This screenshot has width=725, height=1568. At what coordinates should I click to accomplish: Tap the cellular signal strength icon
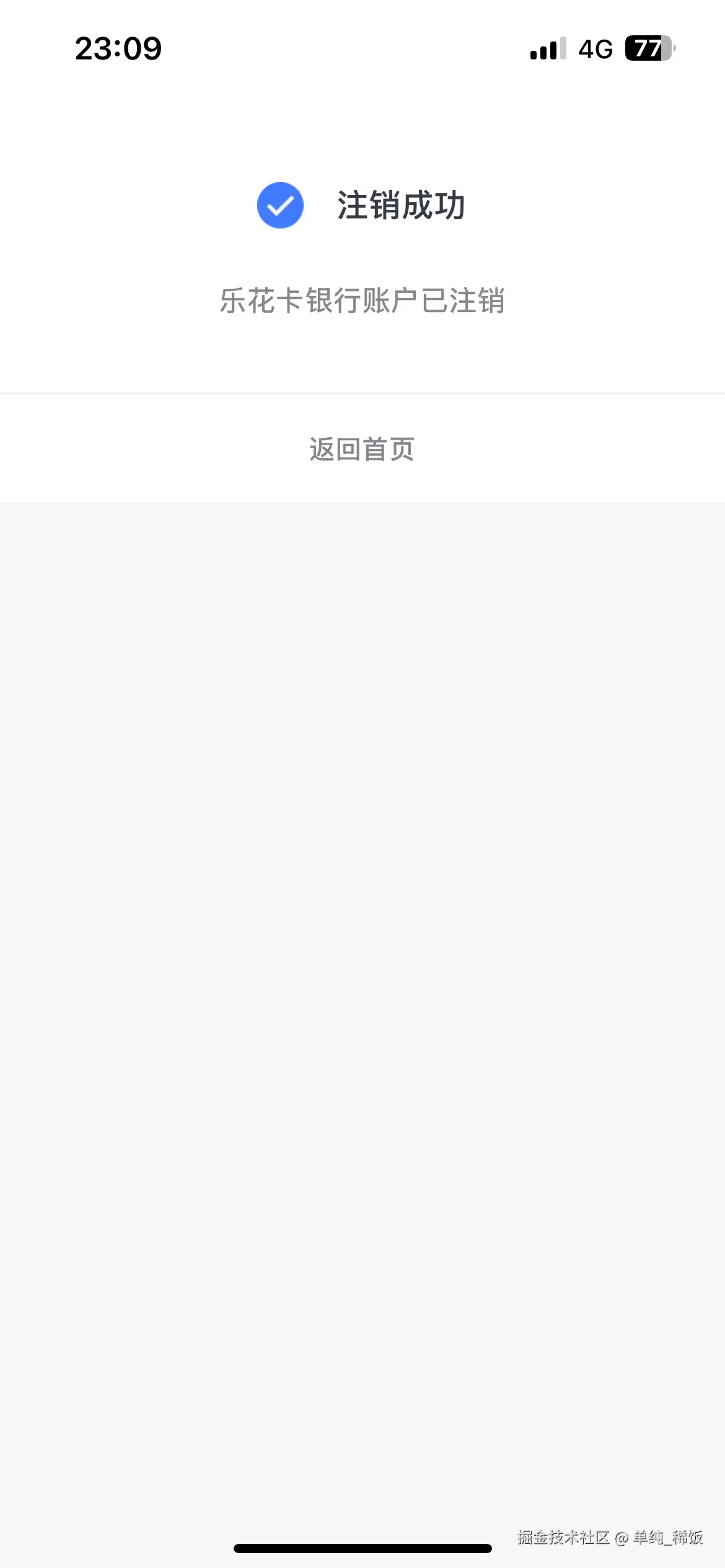tap(548, 48)
